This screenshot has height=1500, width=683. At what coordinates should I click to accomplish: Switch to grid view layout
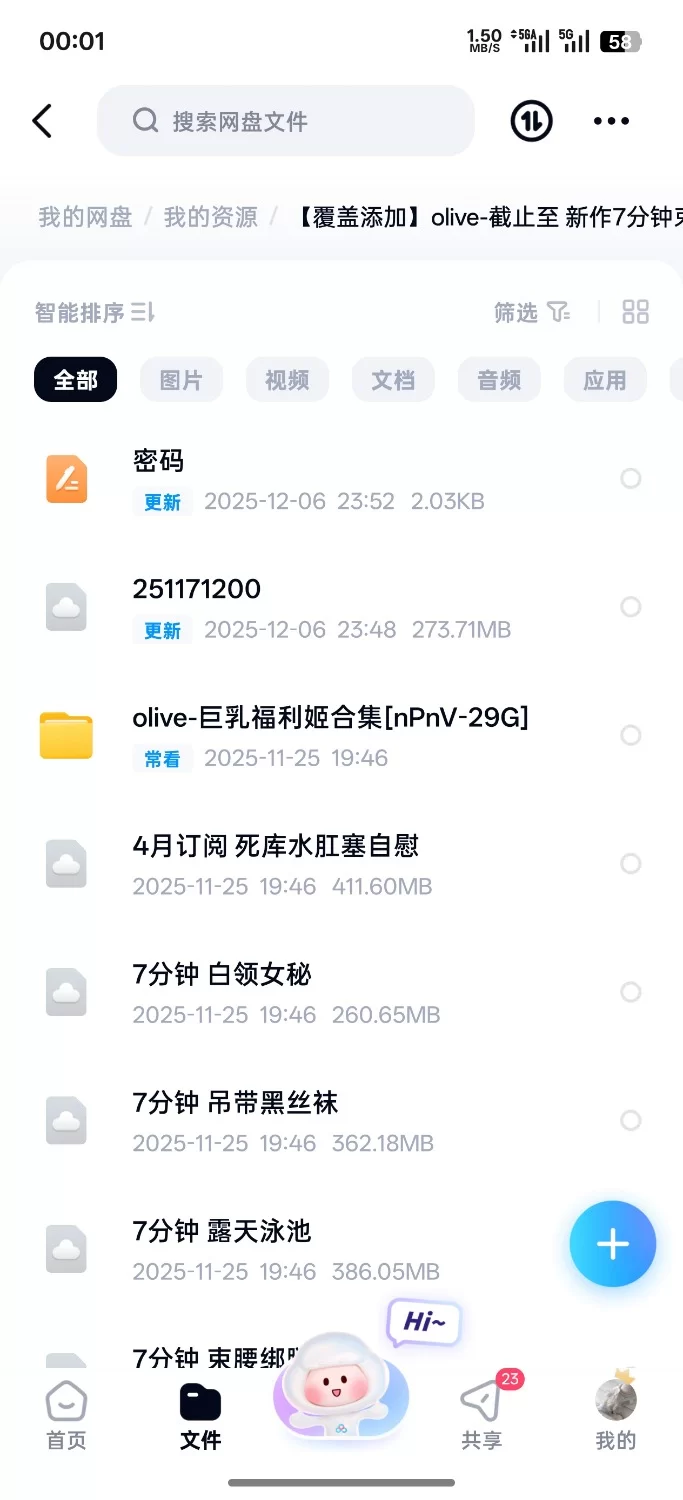635,312
